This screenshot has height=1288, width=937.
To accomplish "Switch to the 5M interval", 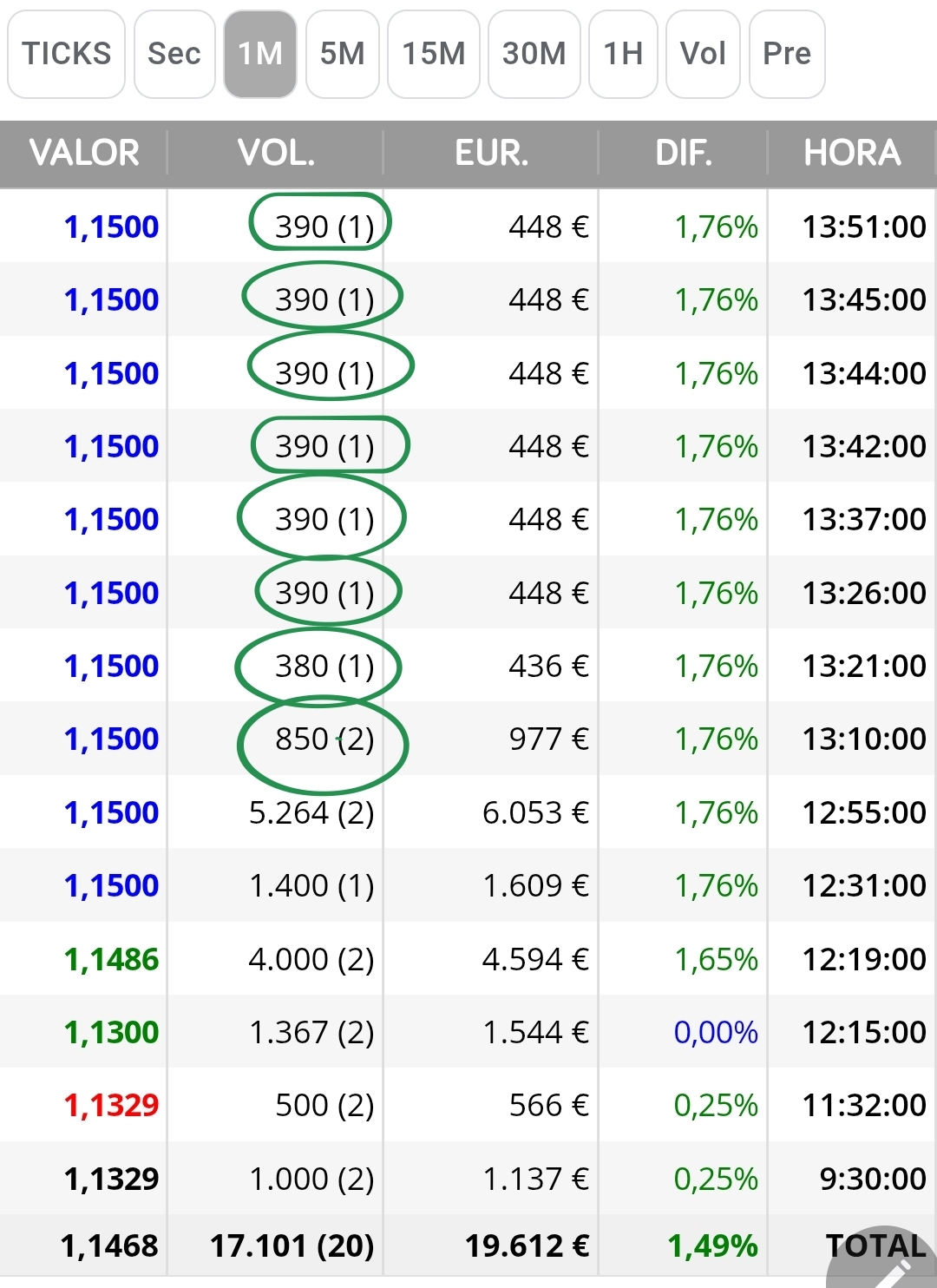I will click(x=343, y=54).
